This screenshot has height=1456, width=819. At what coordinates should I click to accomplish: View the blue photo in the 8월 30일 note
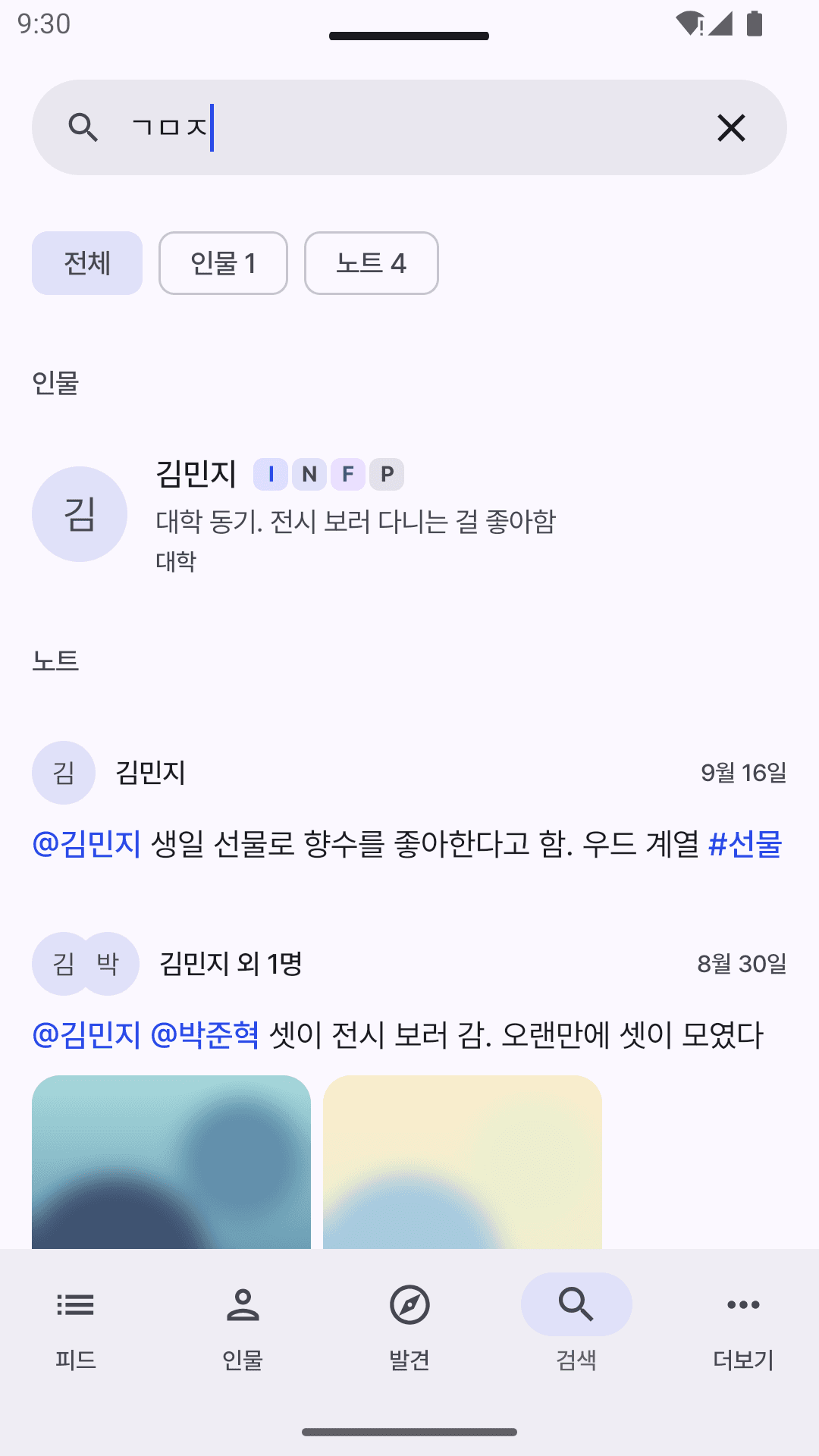[x=171, y=1162]
